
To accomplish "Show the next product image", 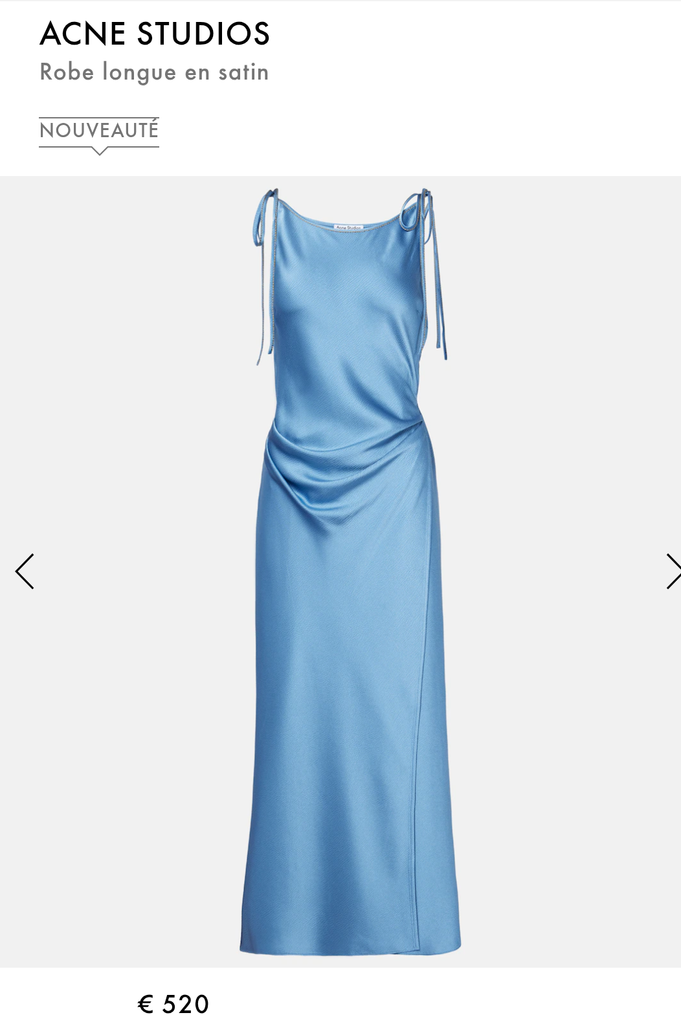I will point(672,571).
